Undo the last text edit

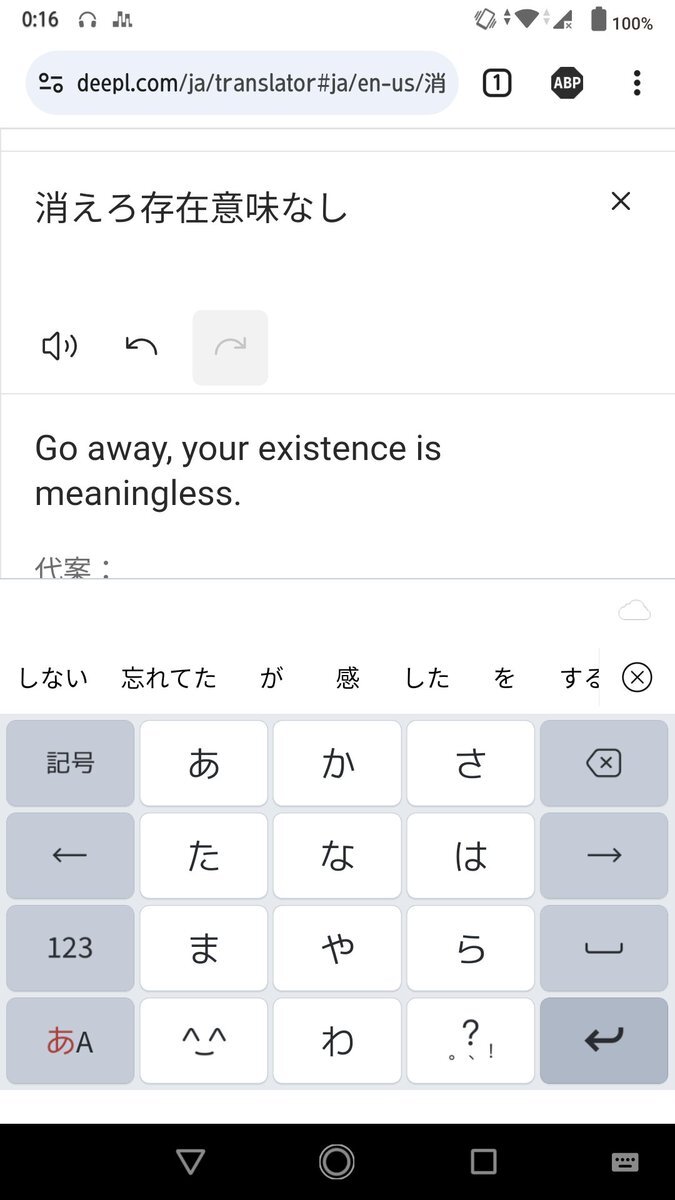point(142,347)
